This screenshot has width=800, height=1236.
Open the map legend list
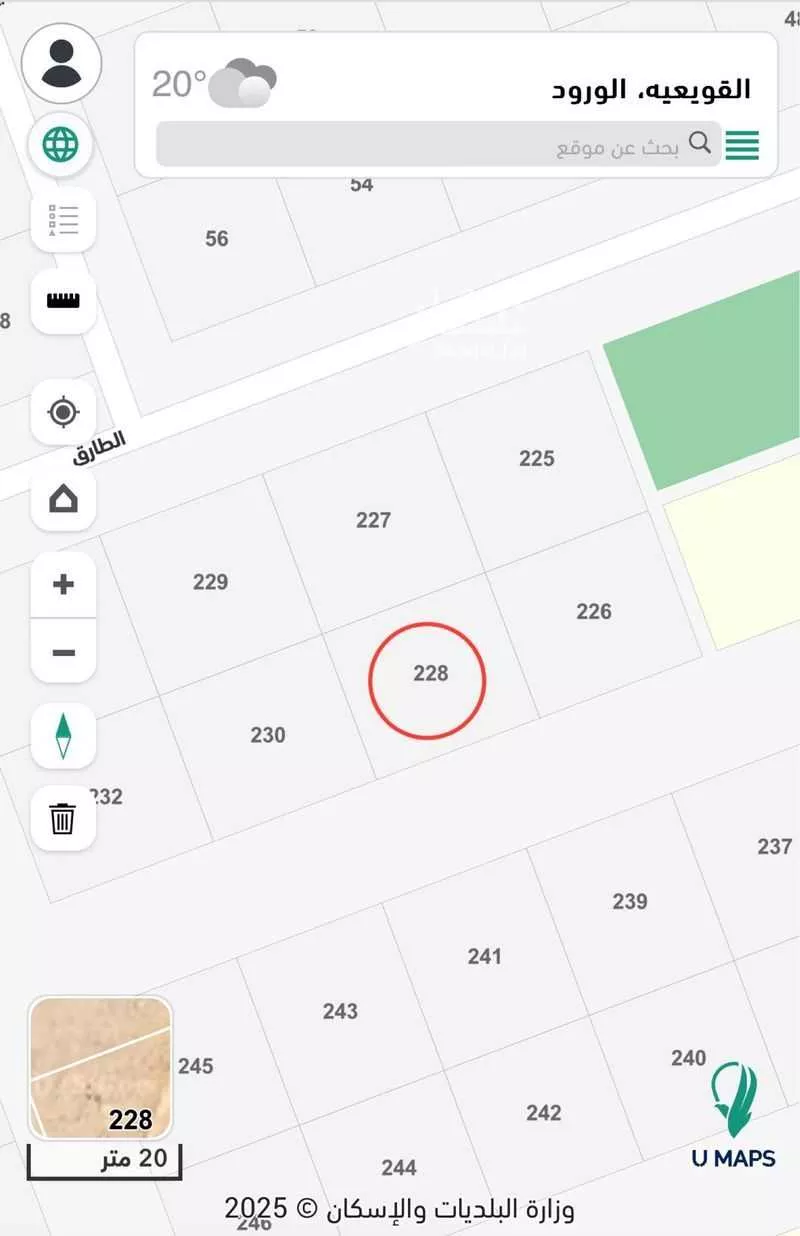[x=63, y=219]
